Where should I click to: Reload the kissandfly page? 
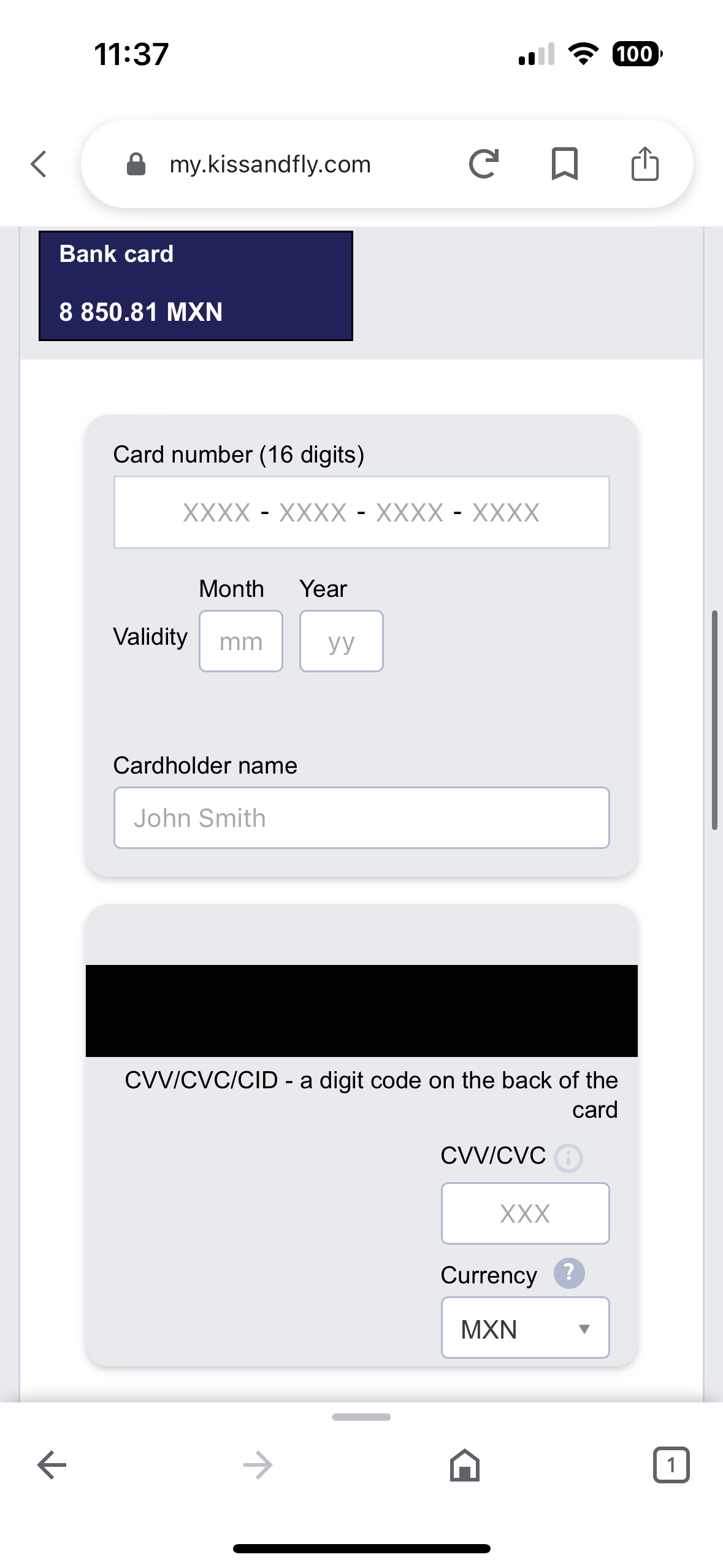(483, 164)
